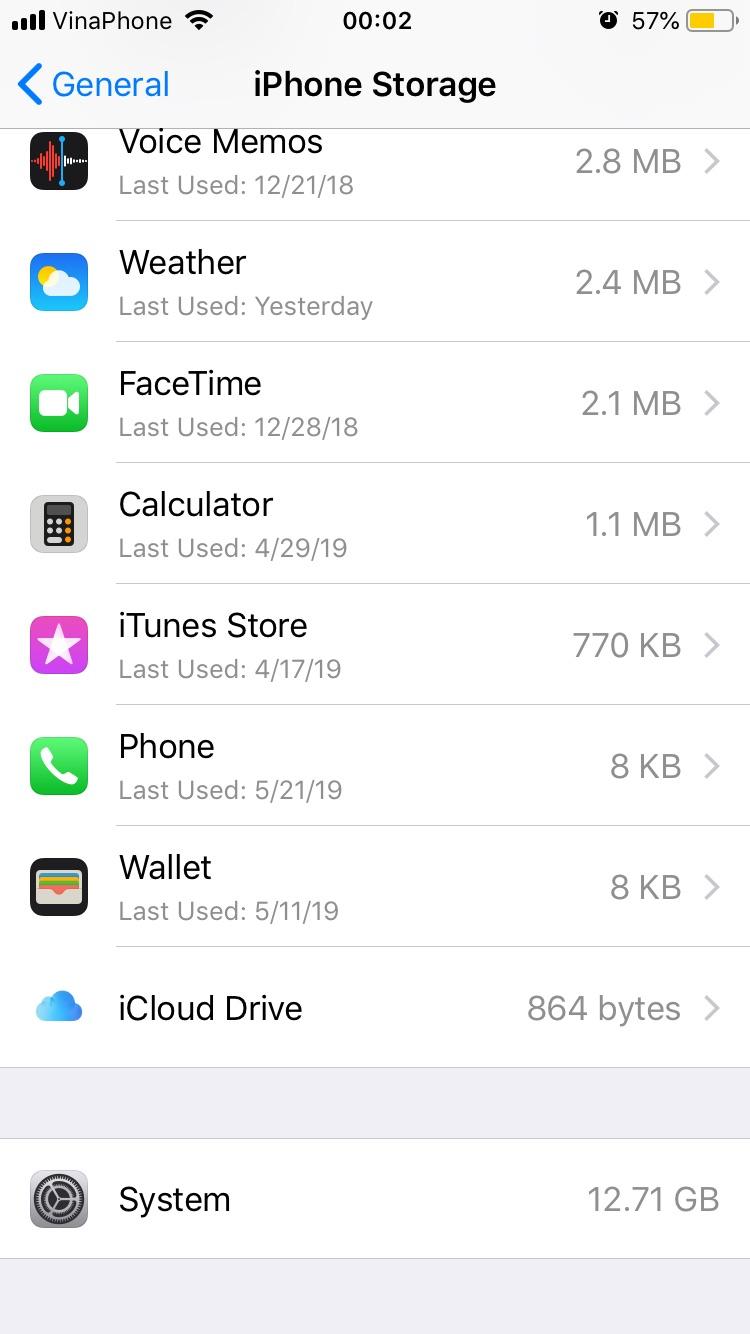The height and width of the screenshot is (1334, 750).
Task: Tap the iPhone Storage title
Action: coord(375,84)
